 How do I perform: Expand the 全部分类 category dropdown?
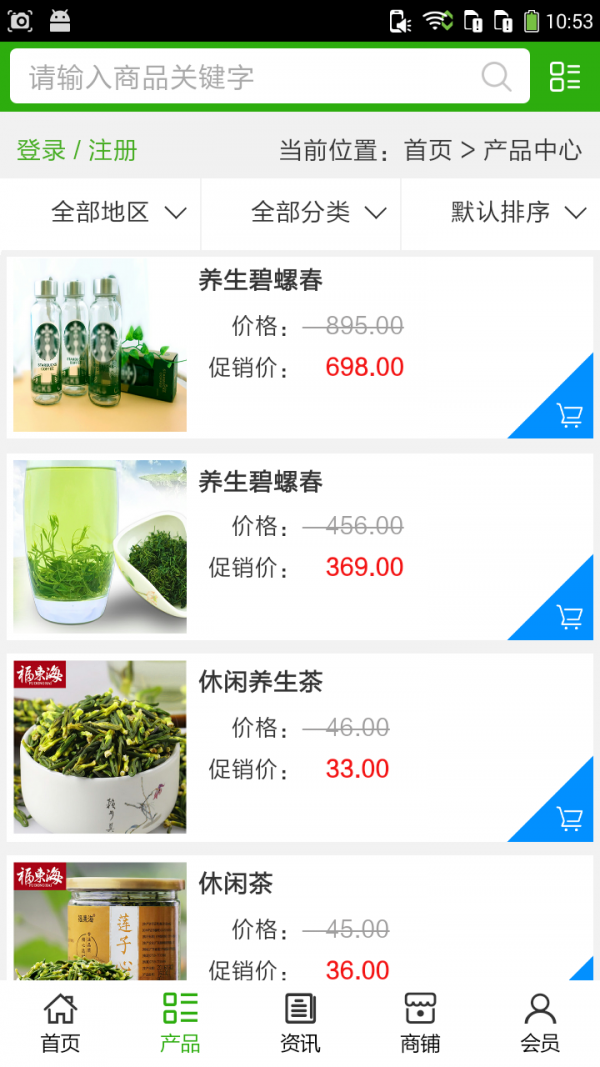click(318, 212)
